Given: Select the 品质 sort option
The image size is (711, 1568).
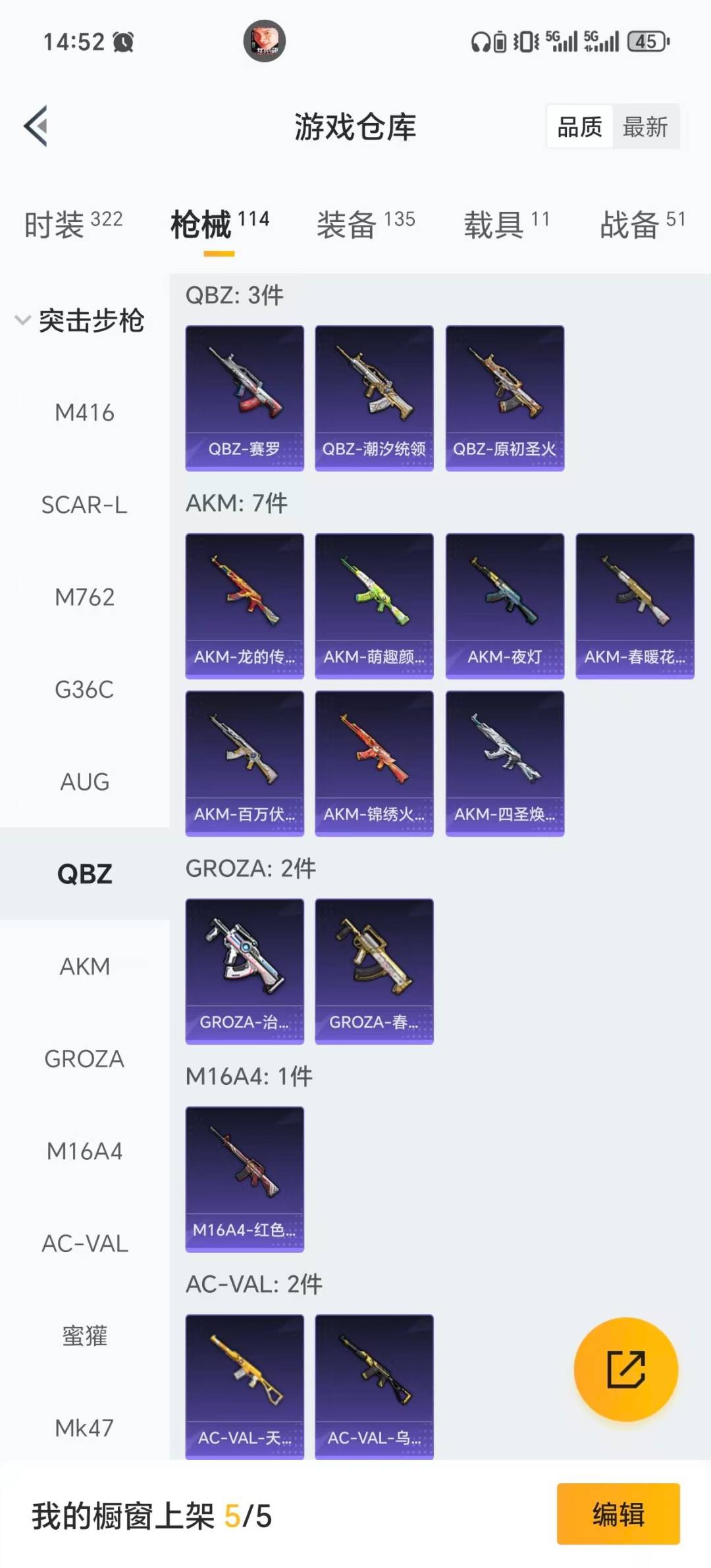Looking at the screenshot, I should tap(579, 126).
